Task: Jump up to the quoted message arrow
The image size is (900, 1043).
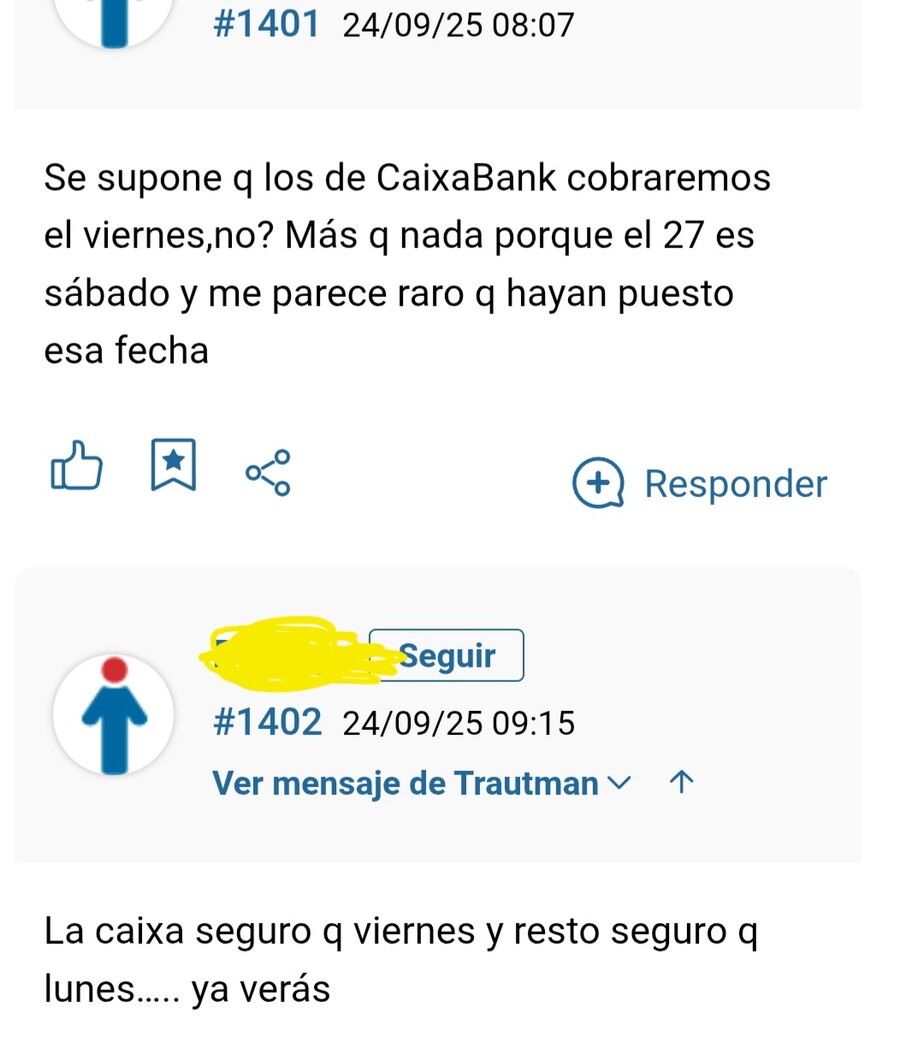Action: tap(681, 782)
